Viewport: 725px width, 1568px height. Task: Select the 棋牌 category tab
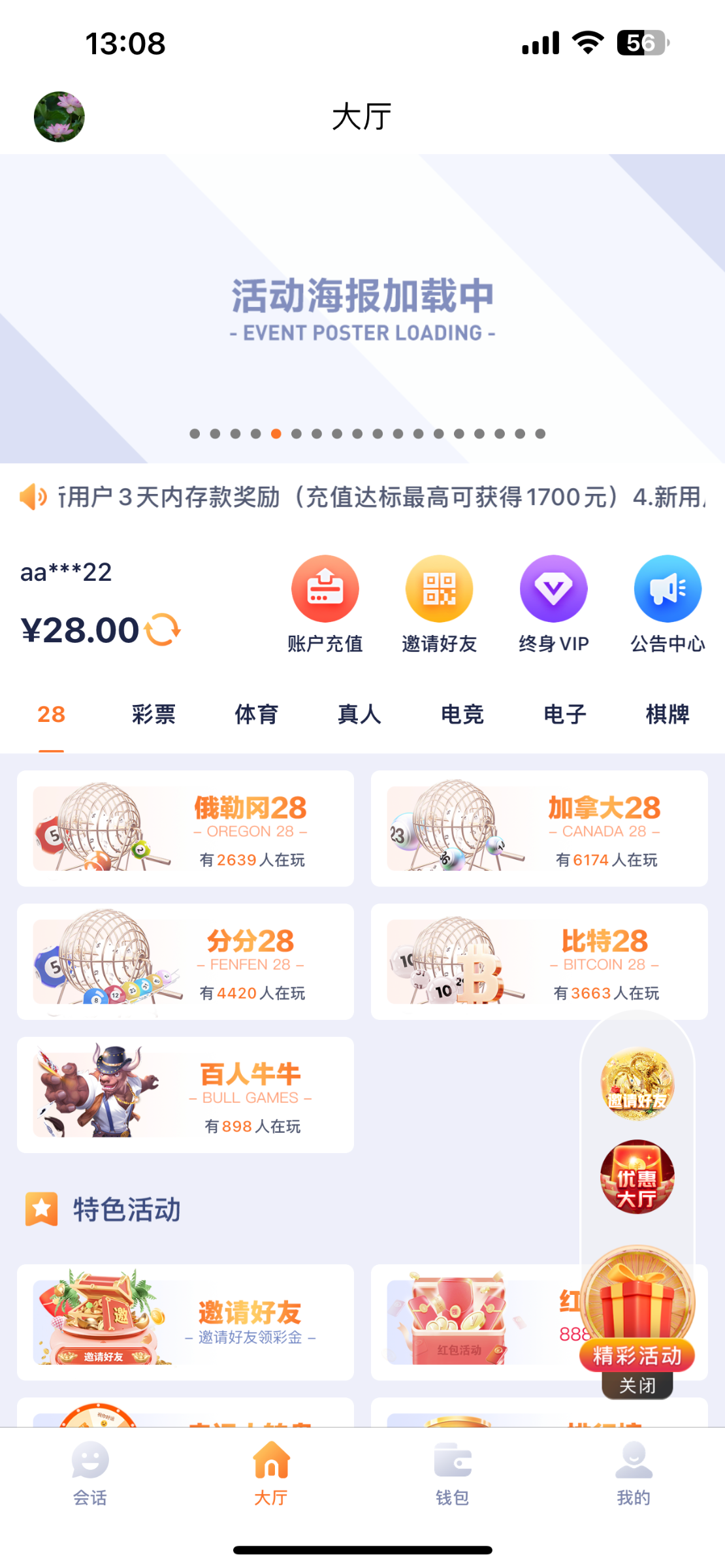click(667, 714)
